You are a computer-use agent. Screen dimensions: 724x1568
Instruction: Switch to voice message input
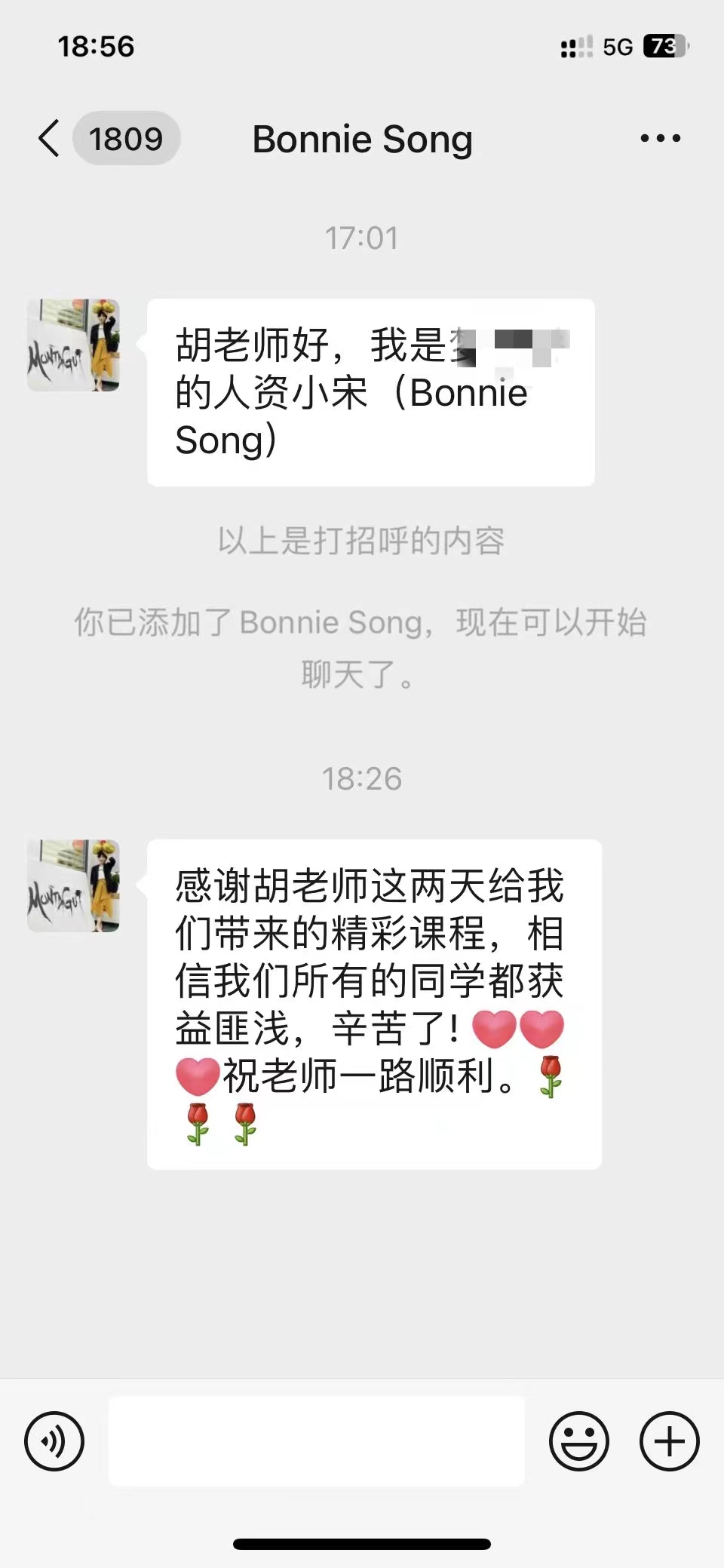pyautogui.click(x=54, y=1441)
